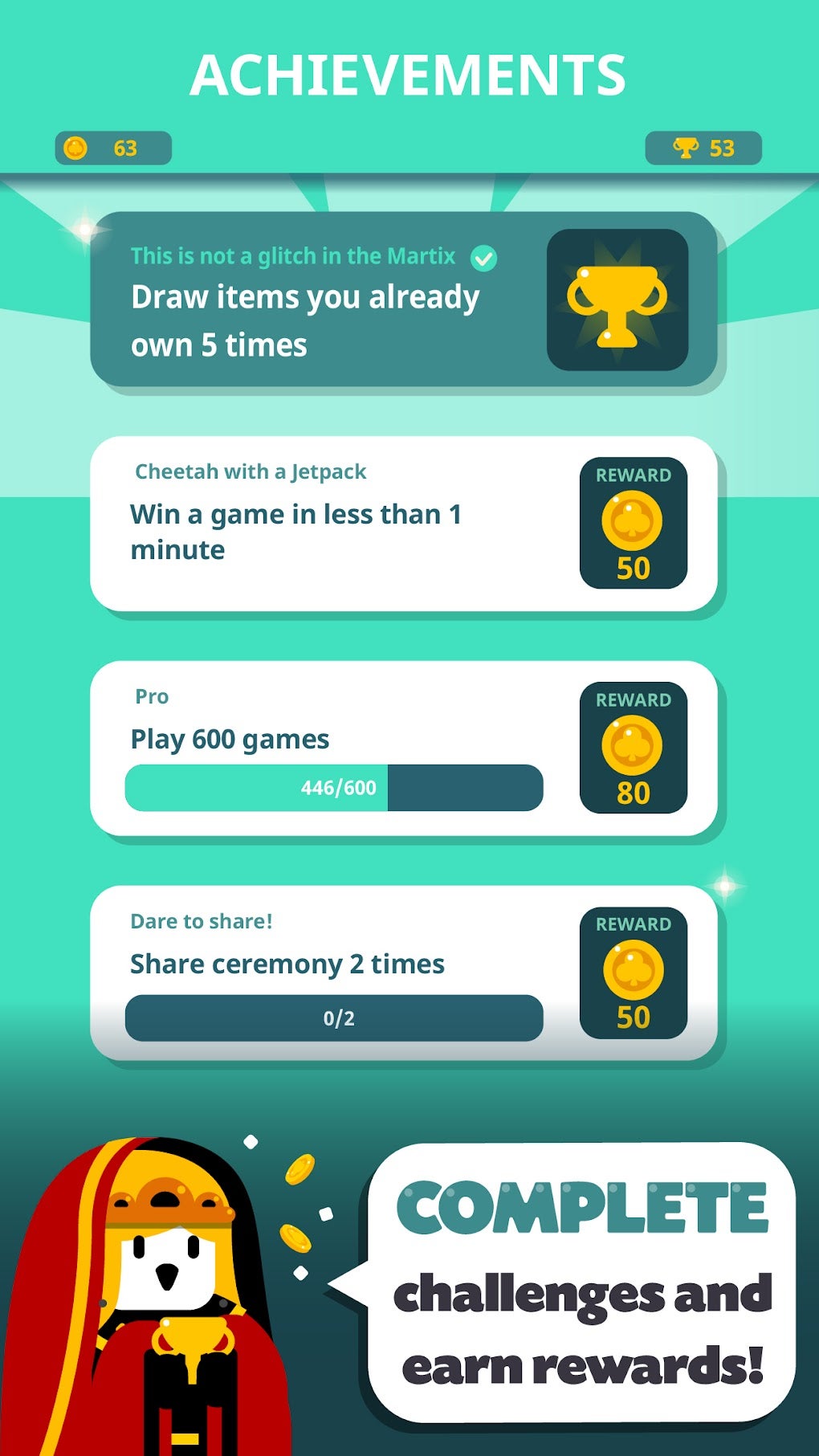
Task: Open the Dare to share achievement details
Action: click(337, 964)
